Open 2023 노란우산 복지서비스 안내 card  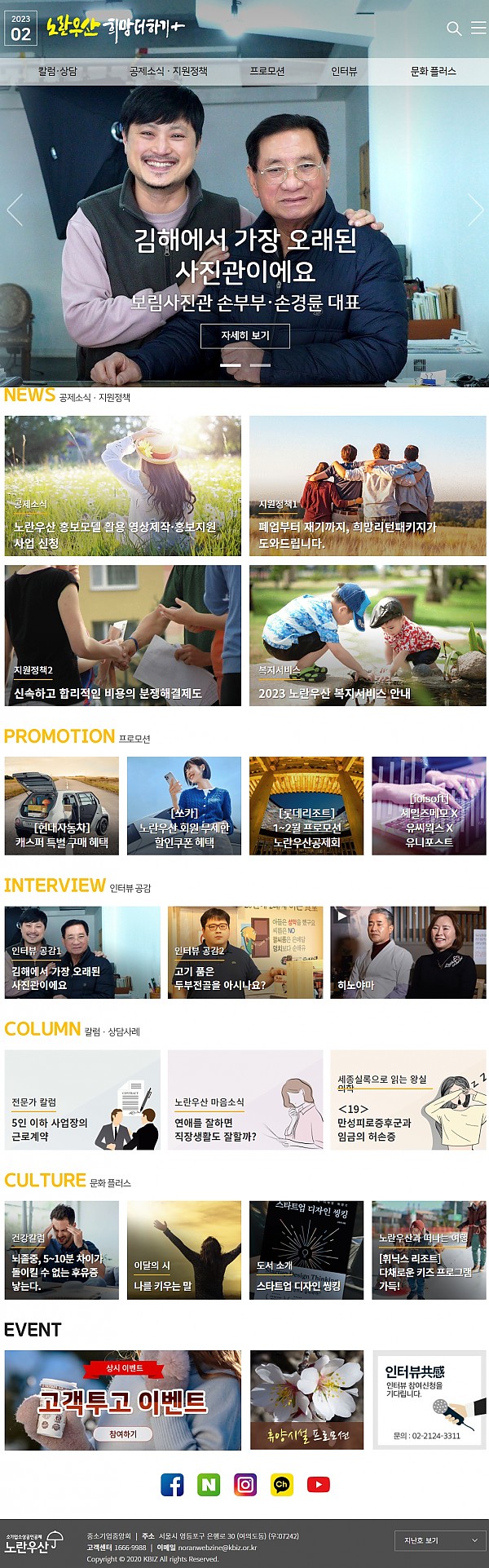[368, 635]
